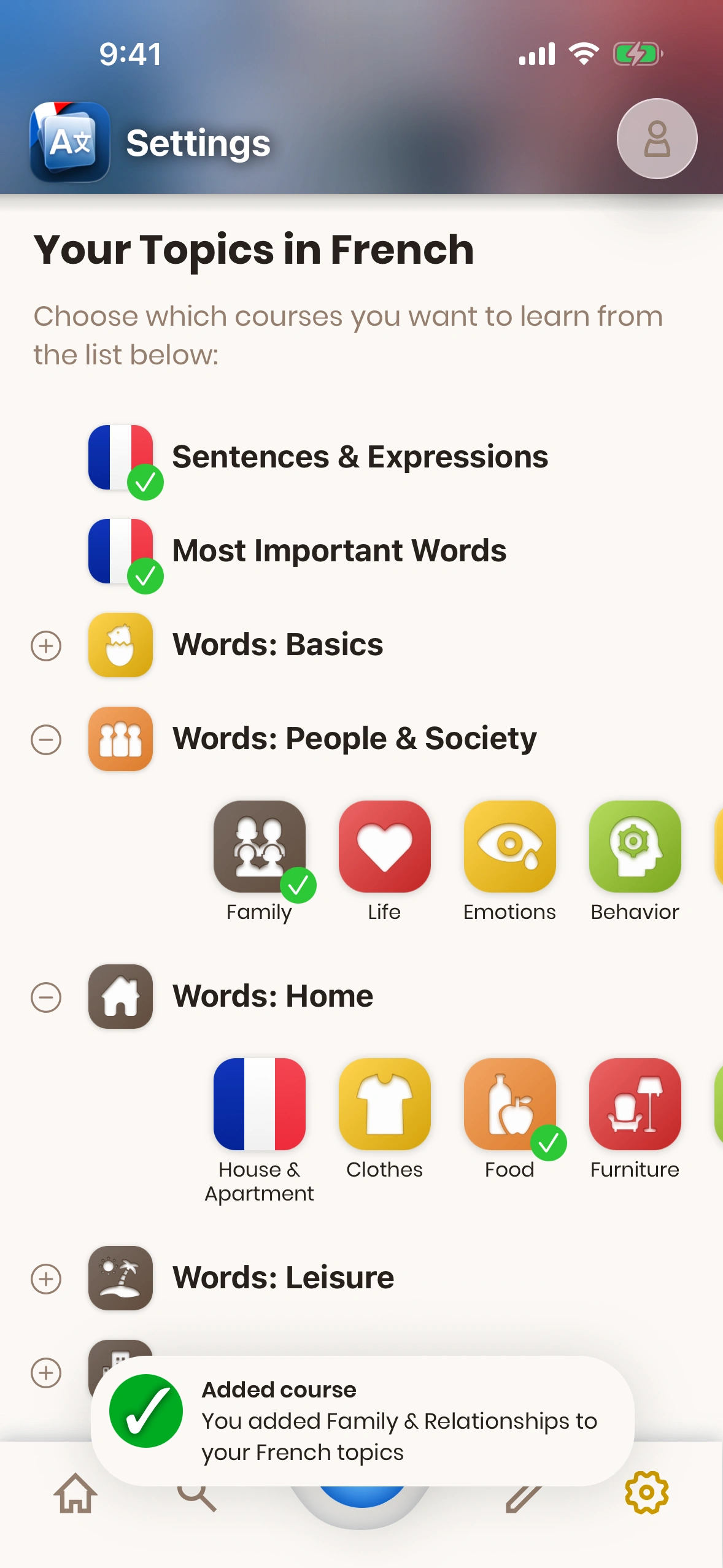Toggle the Most Important Words course
This screenshot has height=1568, width=723.
tap(121, 551)
